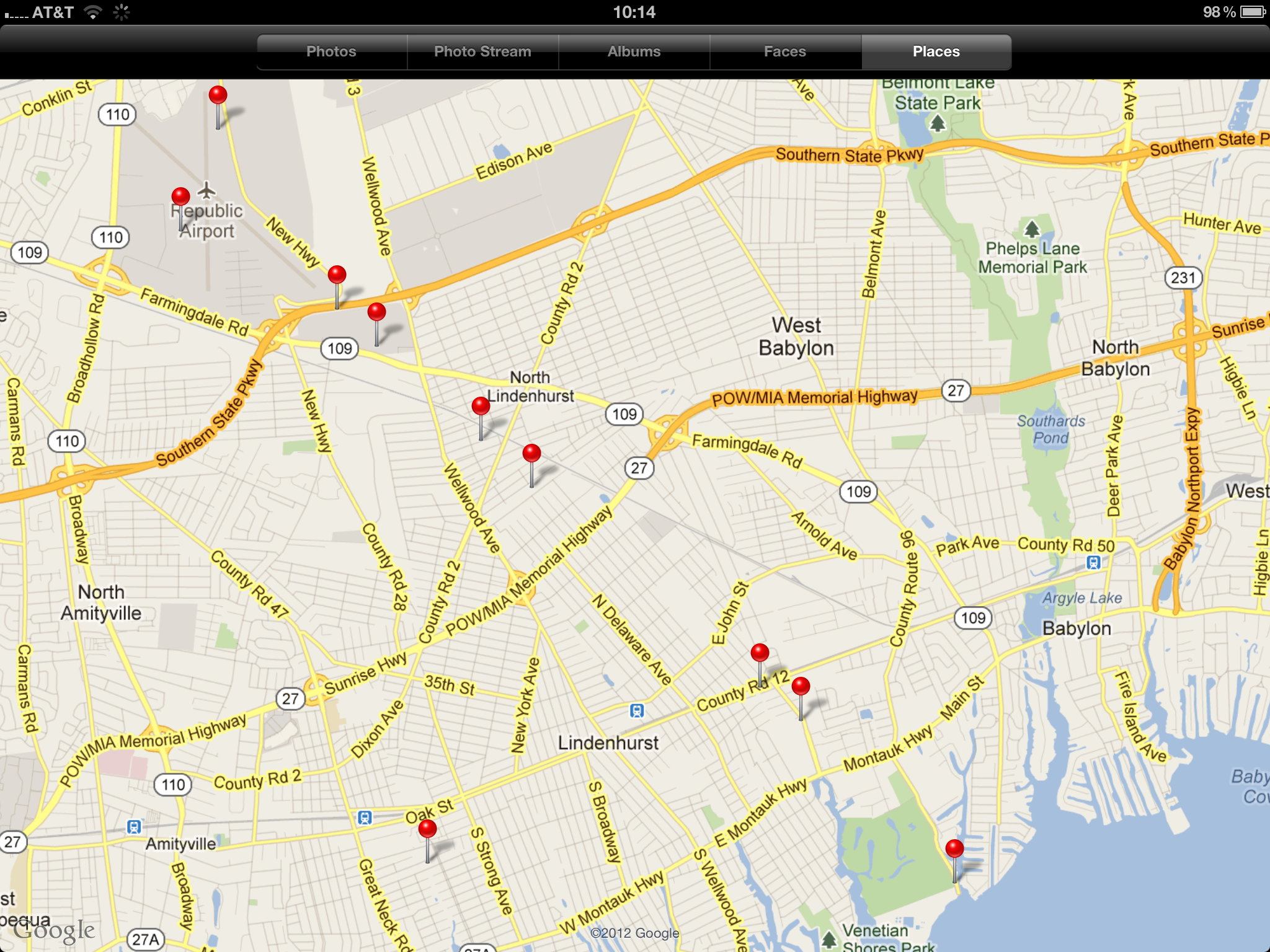Tap the pin on County Rd 12
Image resolution: width=1270 pixels, height=952 pixels.
[760, 653]
